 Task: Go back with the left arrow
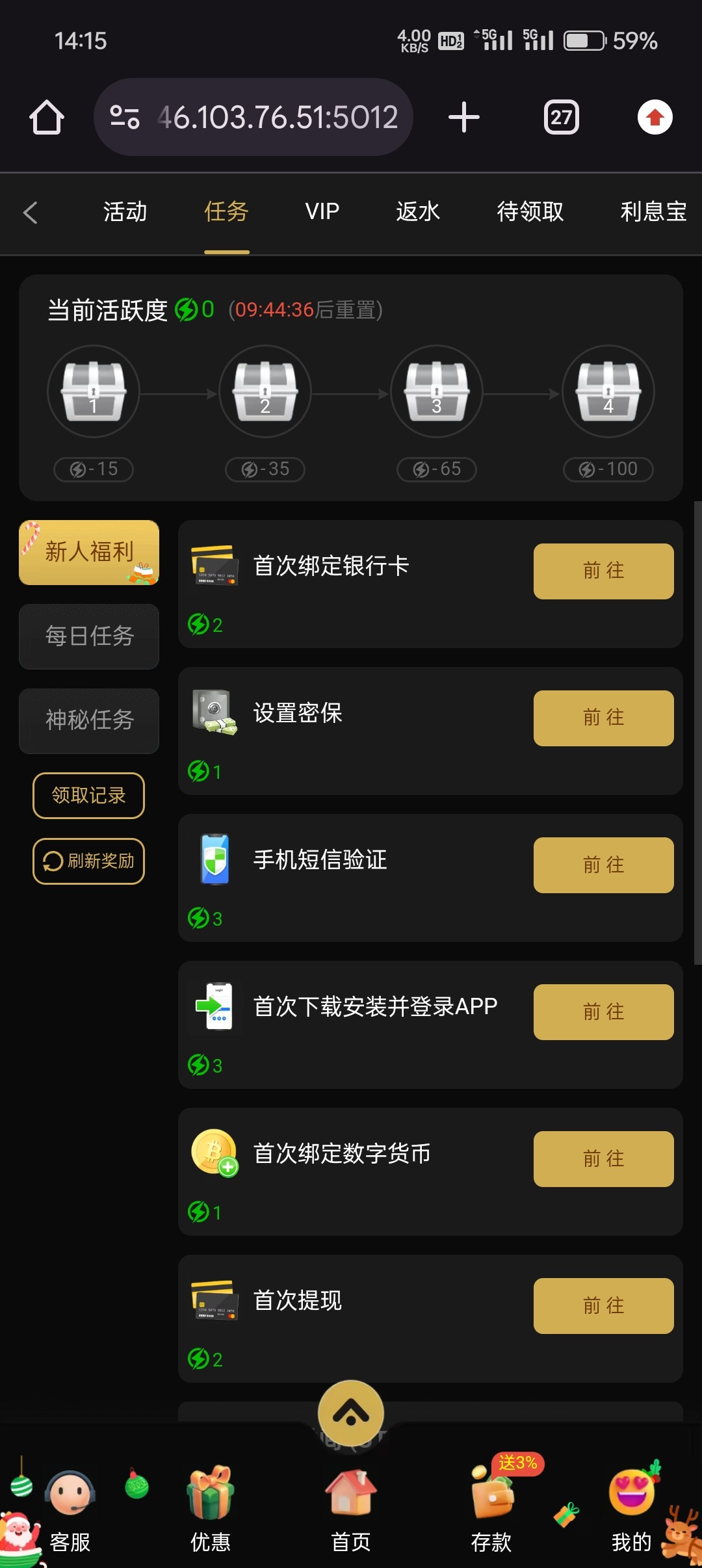point(31,213)
